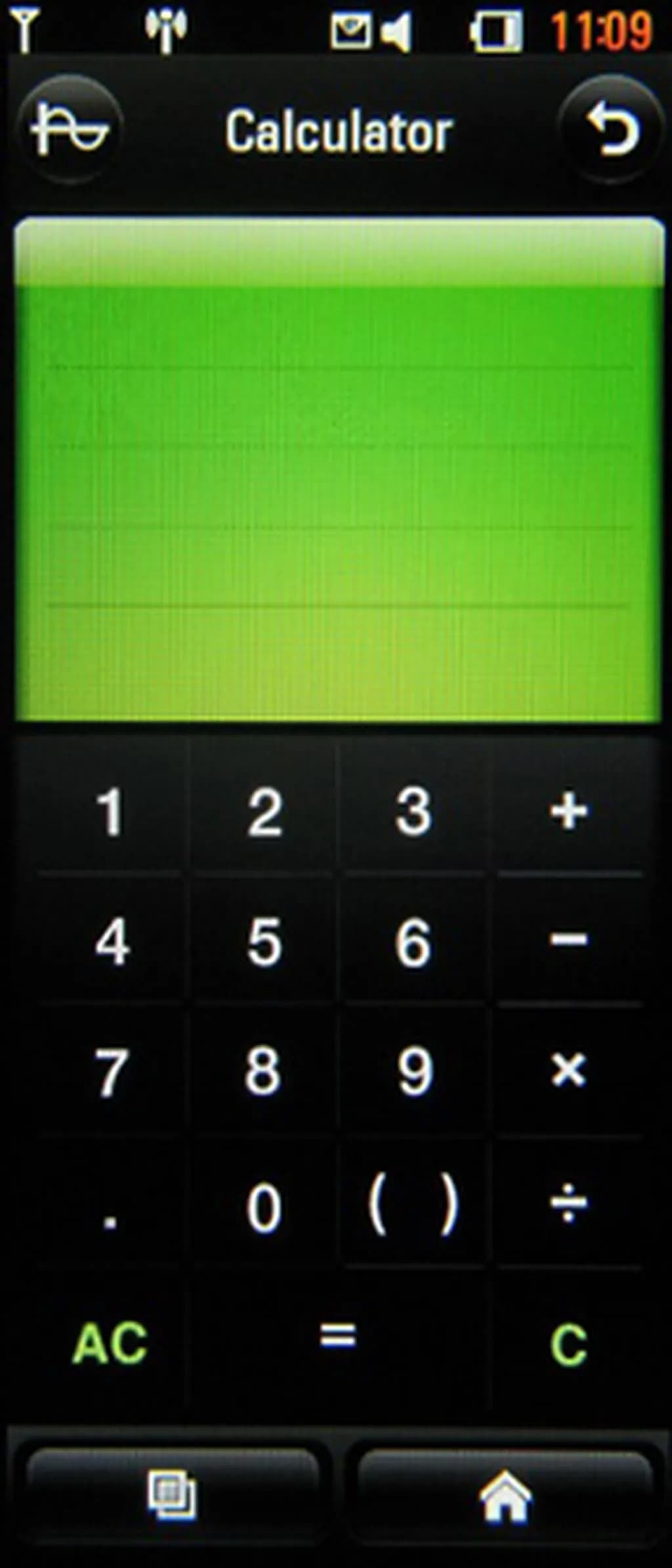Enter digit 1 on the keypad
Image resolution: width=672 pixels, height=1568 pixels.
(x=110, y=813)
